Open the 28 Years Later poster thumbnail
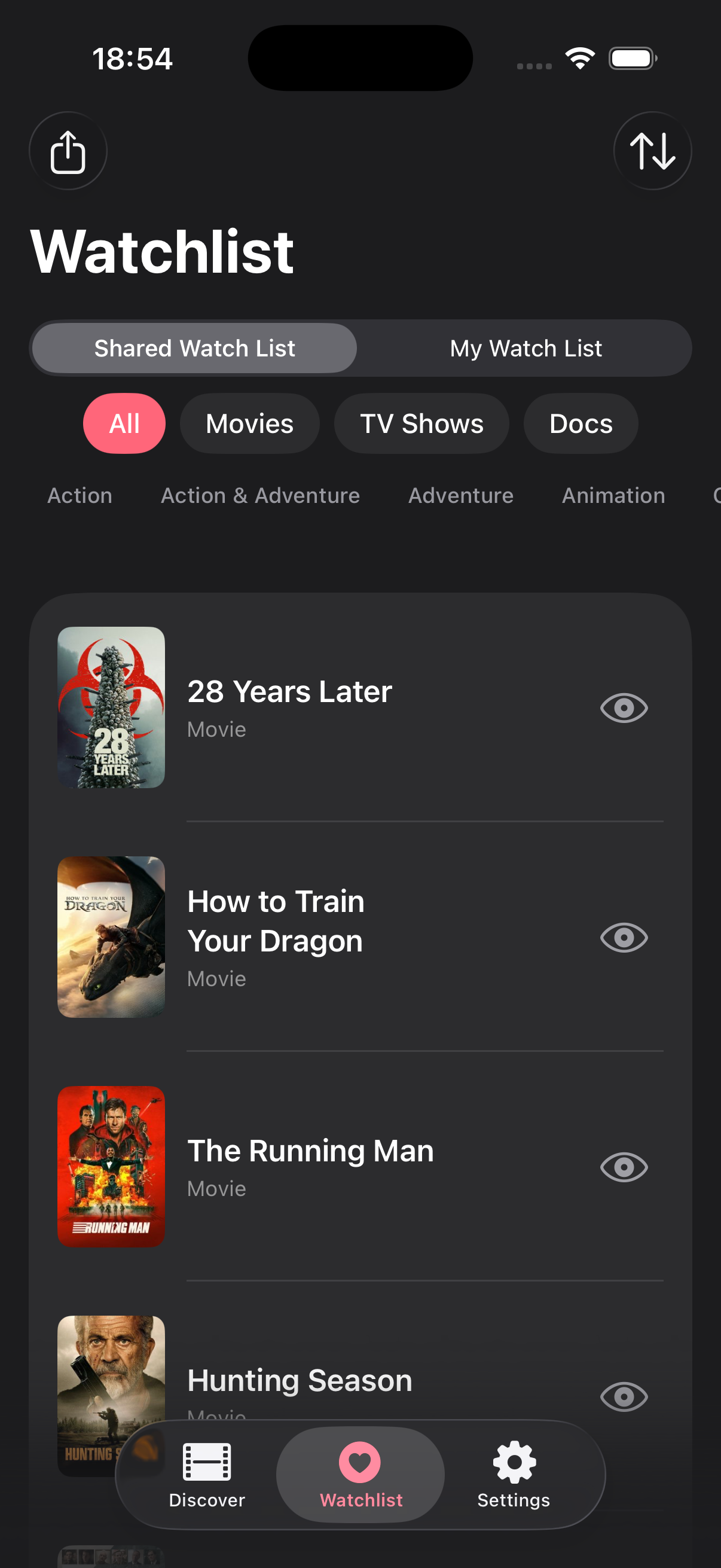 pyautogui.click(x=111, y=707)
